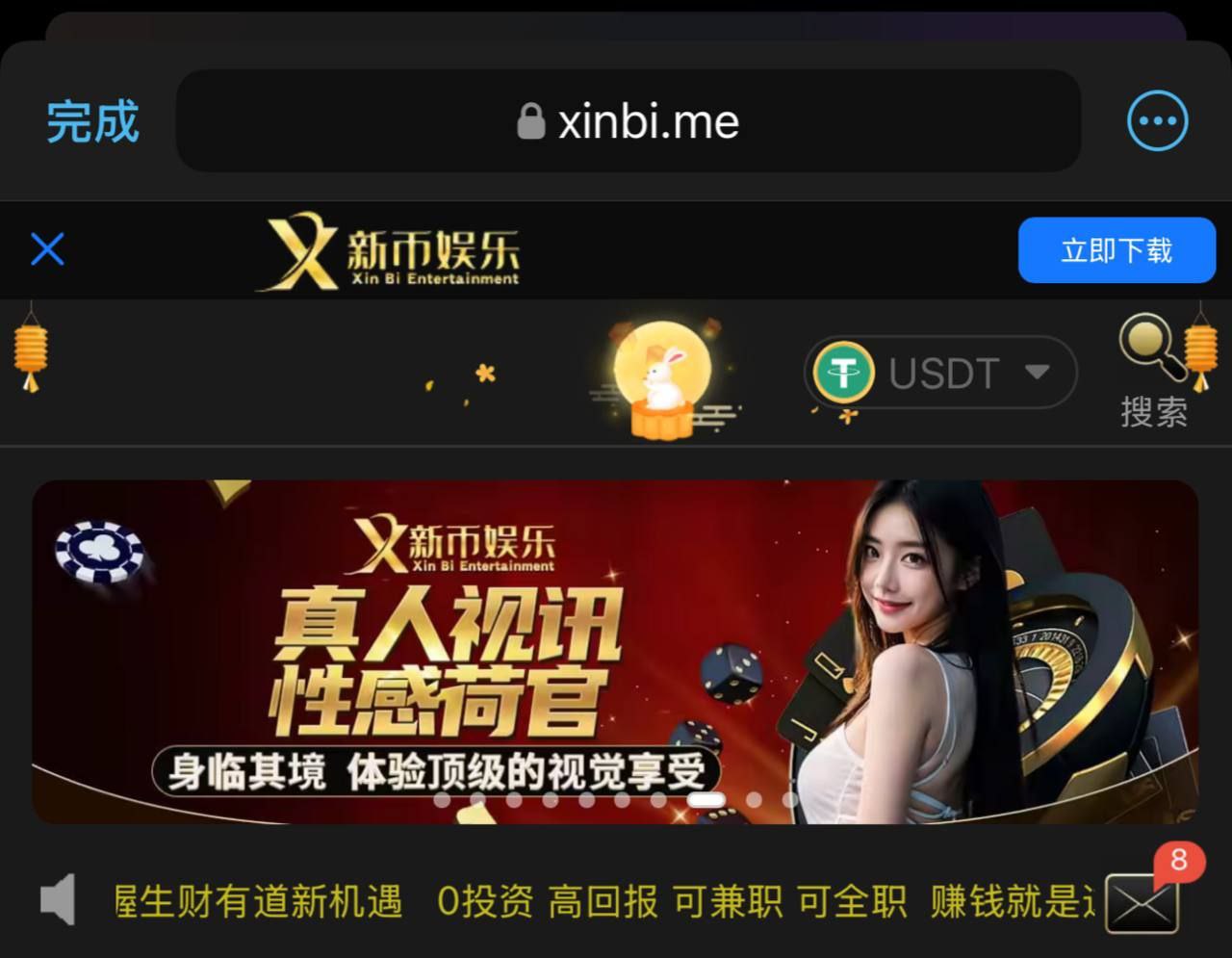
Task: Open 搜索 search
Action: pyautogui.click(x=1152, y=372)
